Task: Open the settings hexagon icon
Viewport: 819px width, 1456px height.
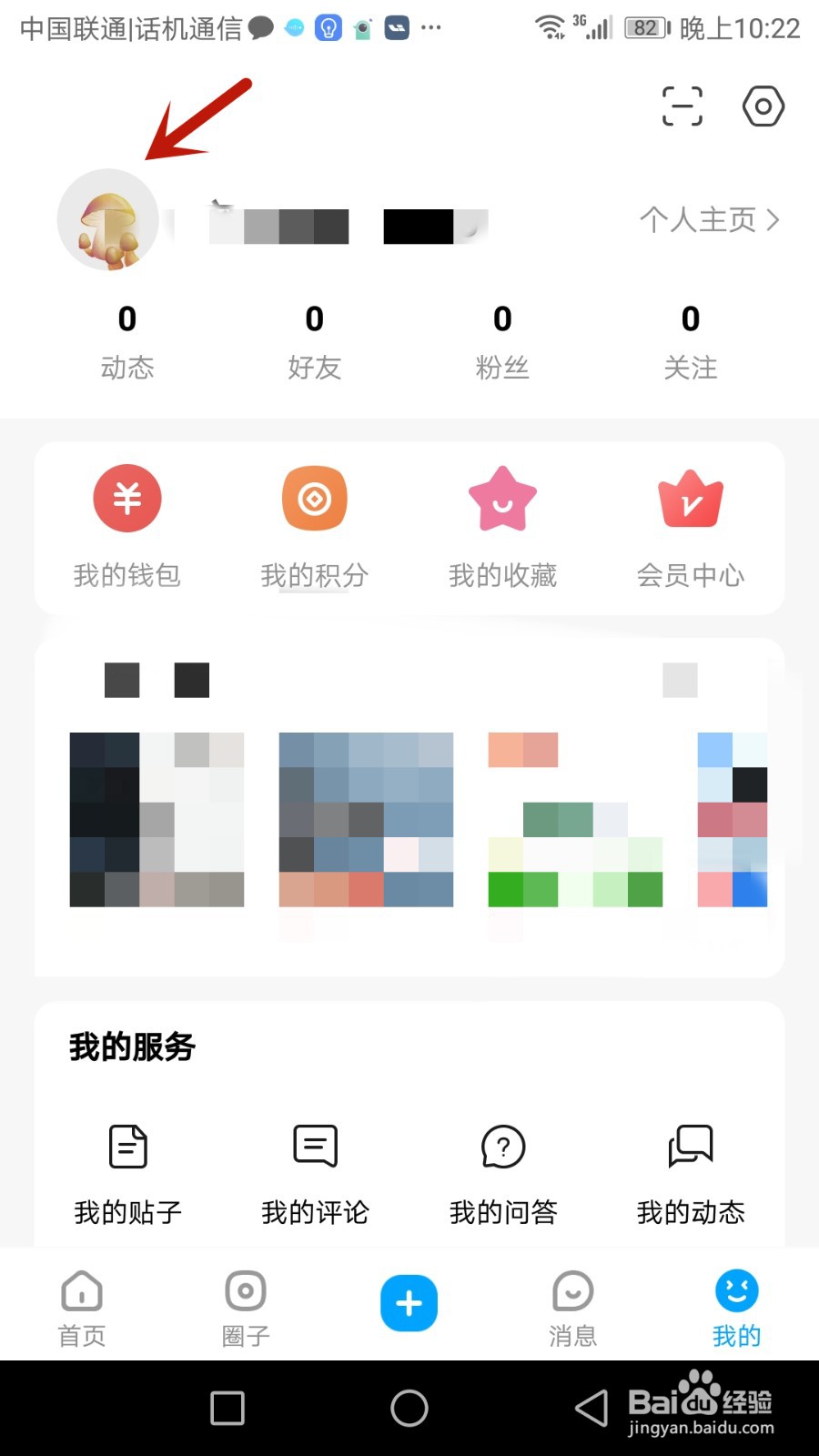Action: pos(763,106)
